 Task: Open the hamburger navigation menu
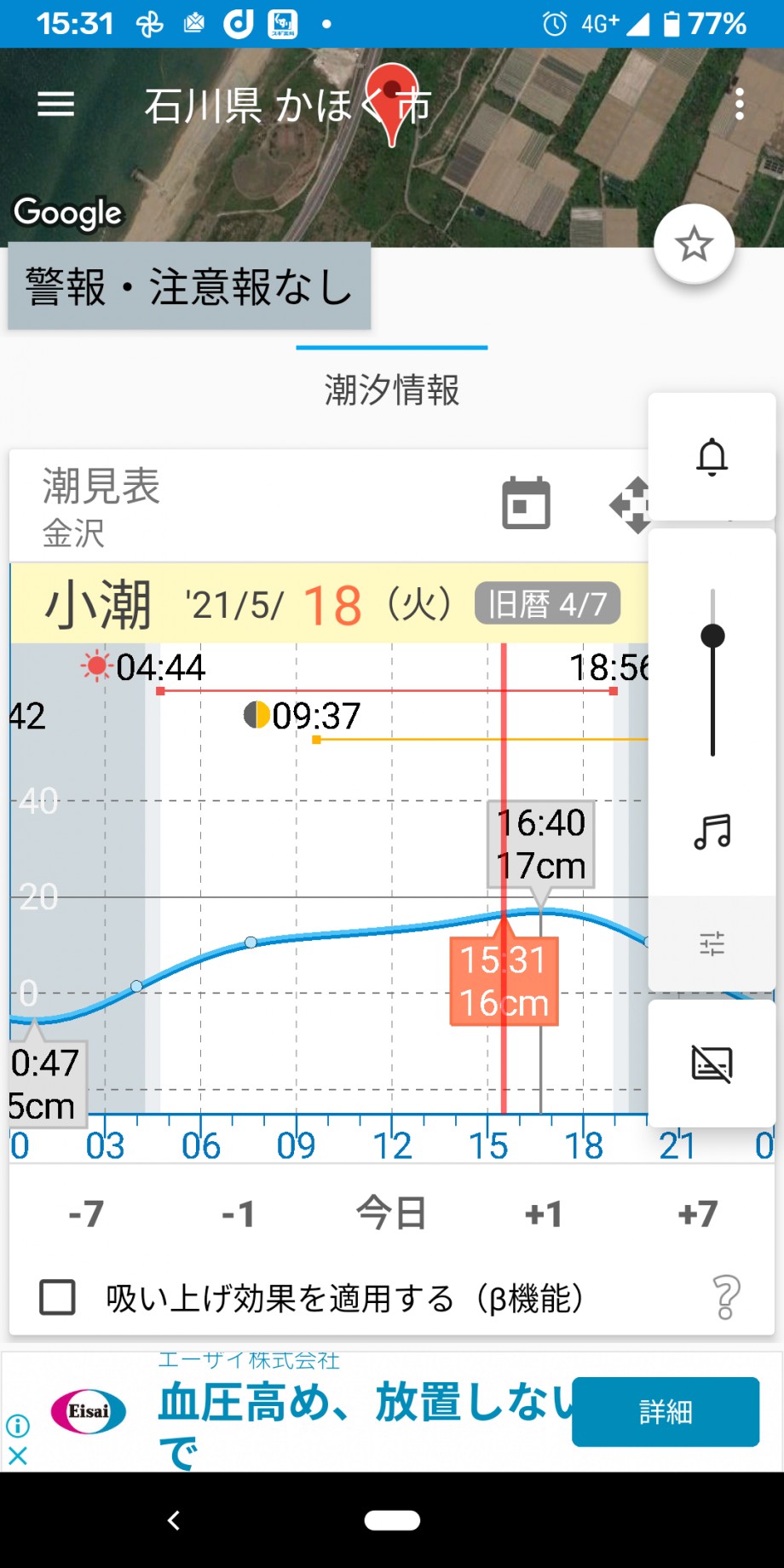(56, 105)
